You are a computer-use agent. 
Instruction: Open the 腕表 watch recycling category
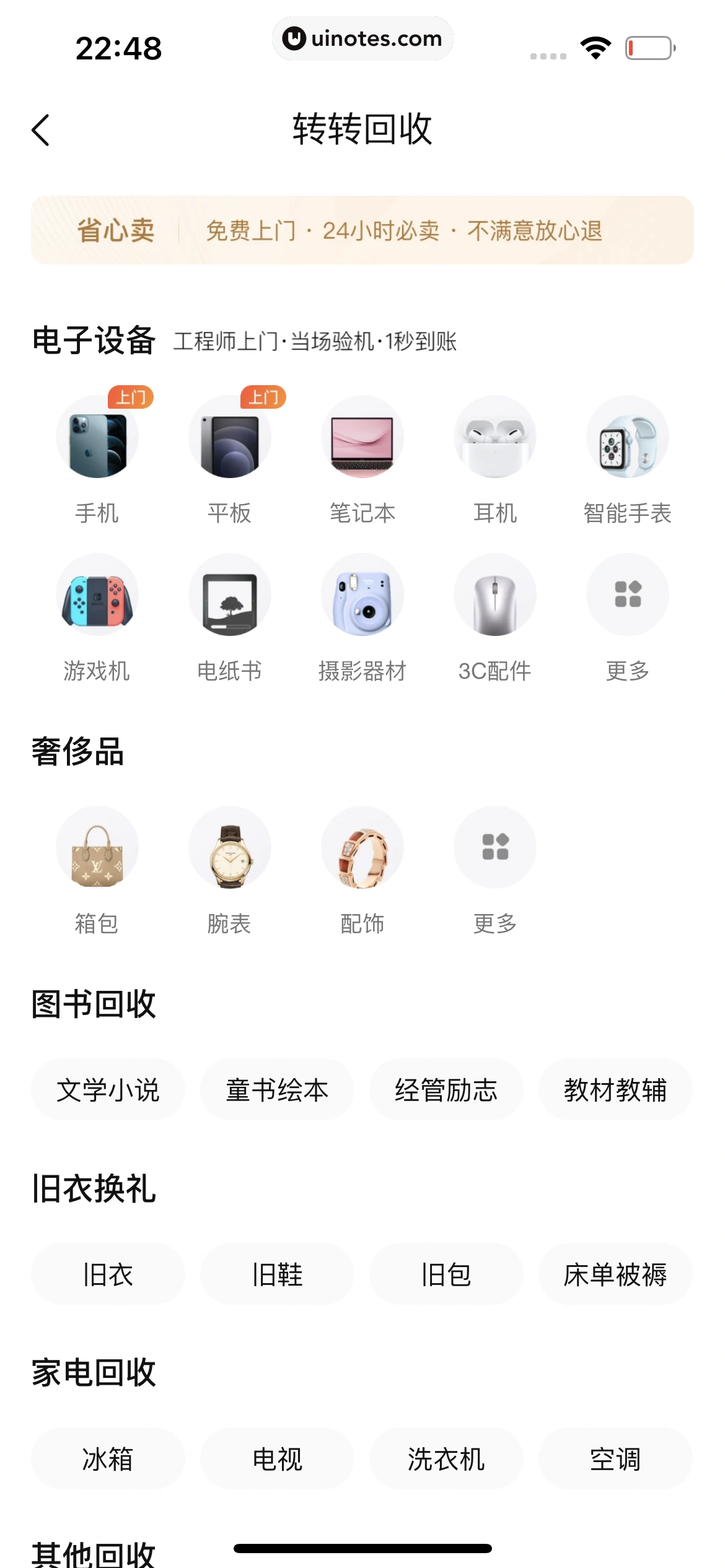pyautogui.click(x=230, y=848)
